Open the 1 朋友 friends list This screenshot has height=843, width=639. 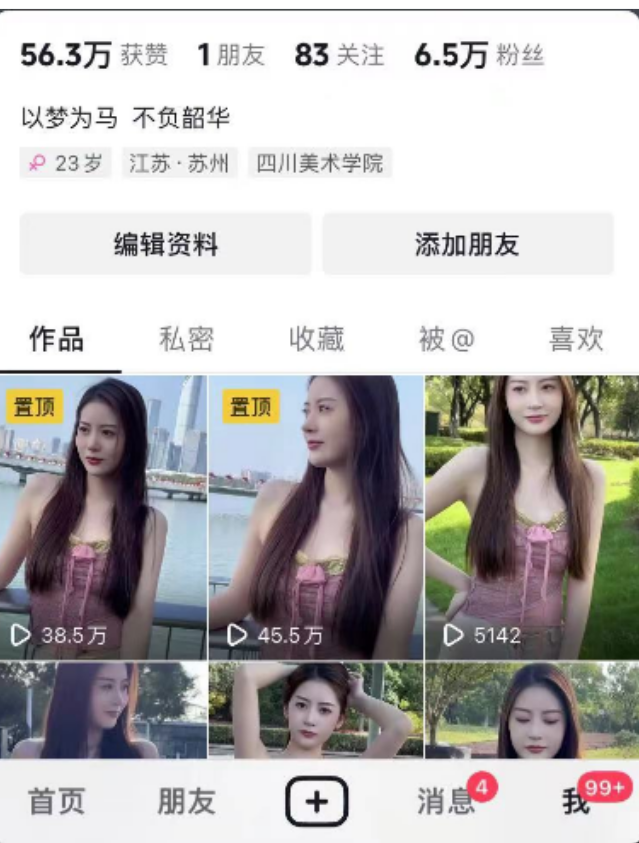(231, 55)
